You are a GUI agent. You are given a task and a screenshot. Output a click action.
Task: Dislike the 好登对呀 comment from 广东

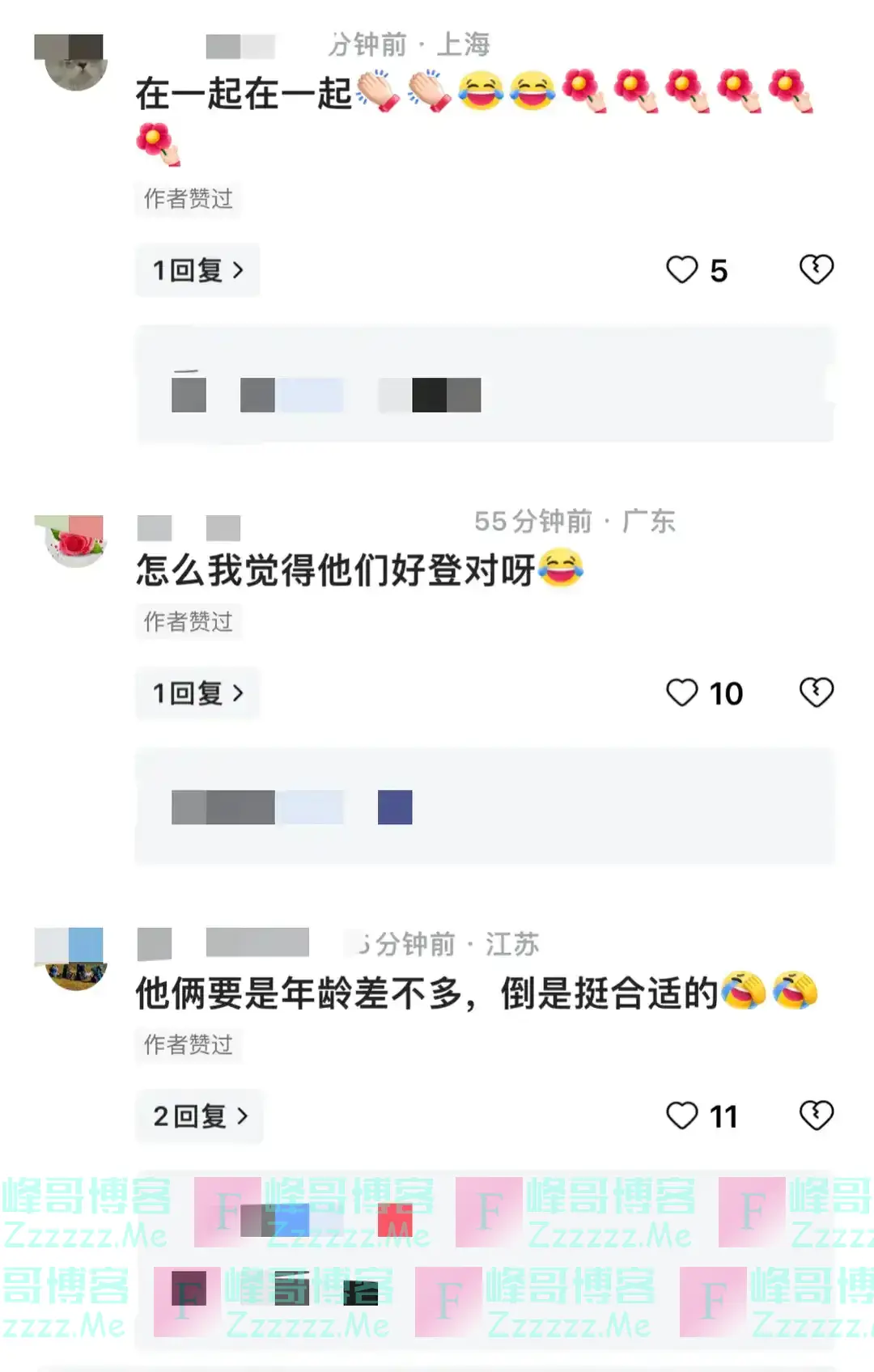816,692
